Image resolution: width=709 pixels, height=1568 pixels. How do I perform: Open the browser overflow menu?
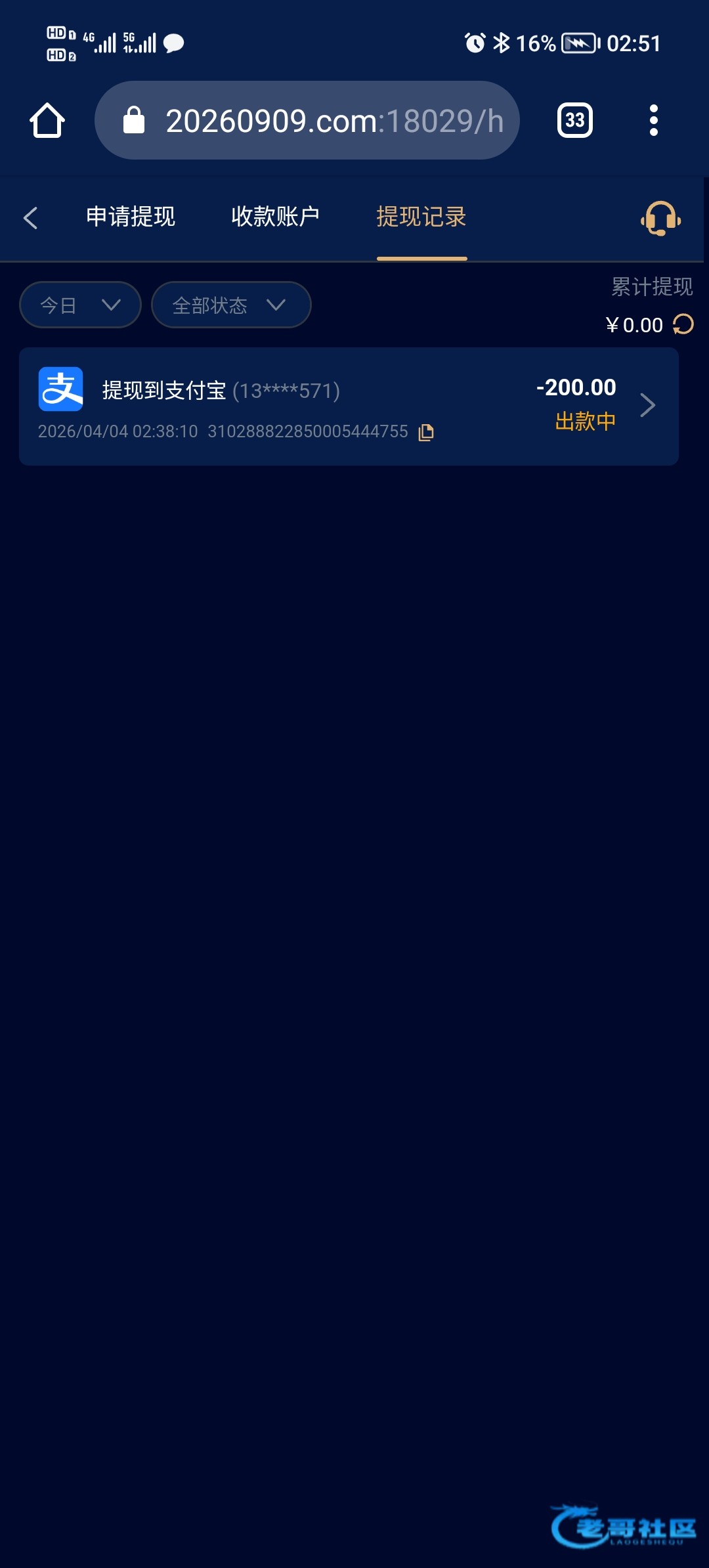click(653, 121)
